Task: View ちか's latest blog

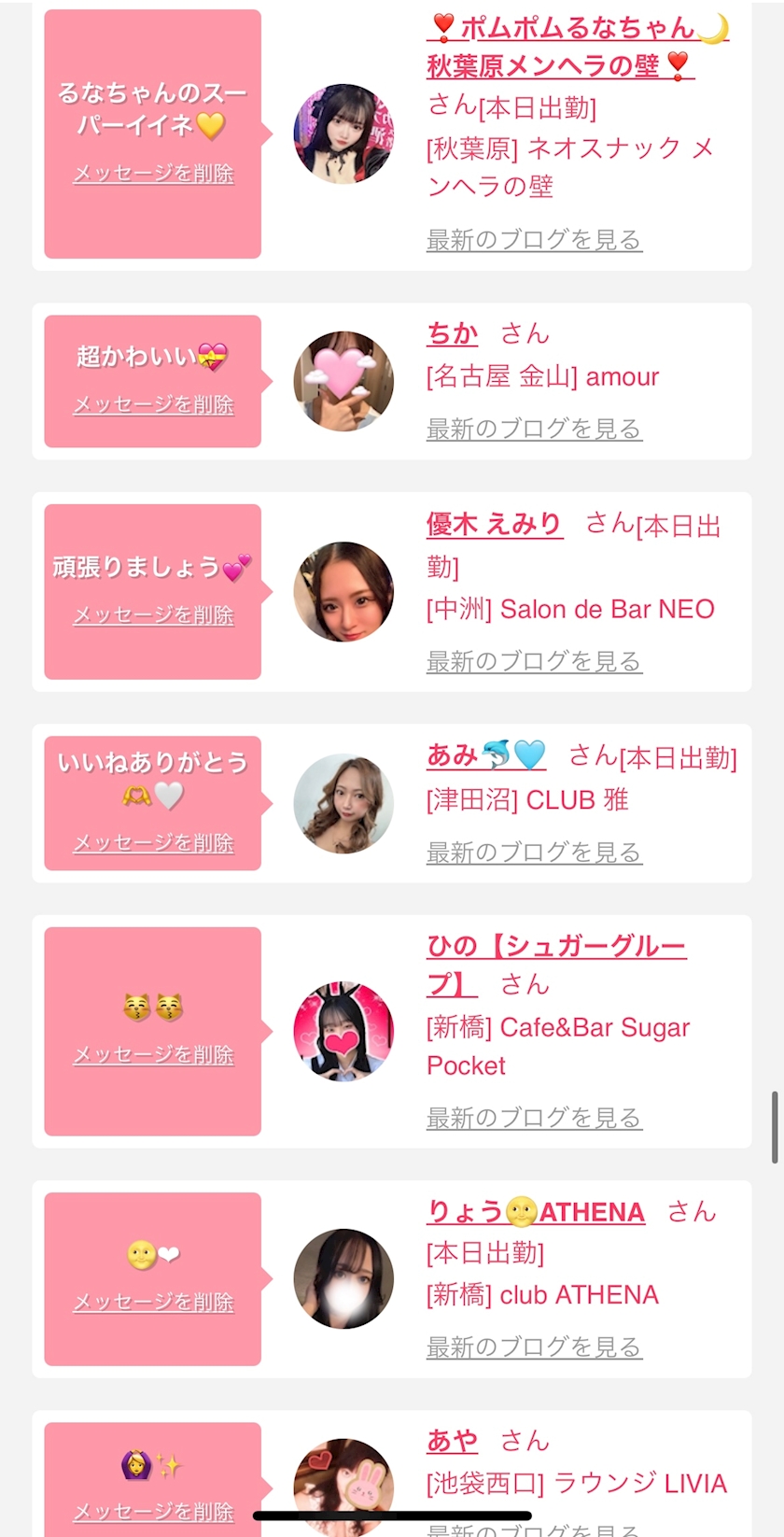Action: click(x=534, y=429)
